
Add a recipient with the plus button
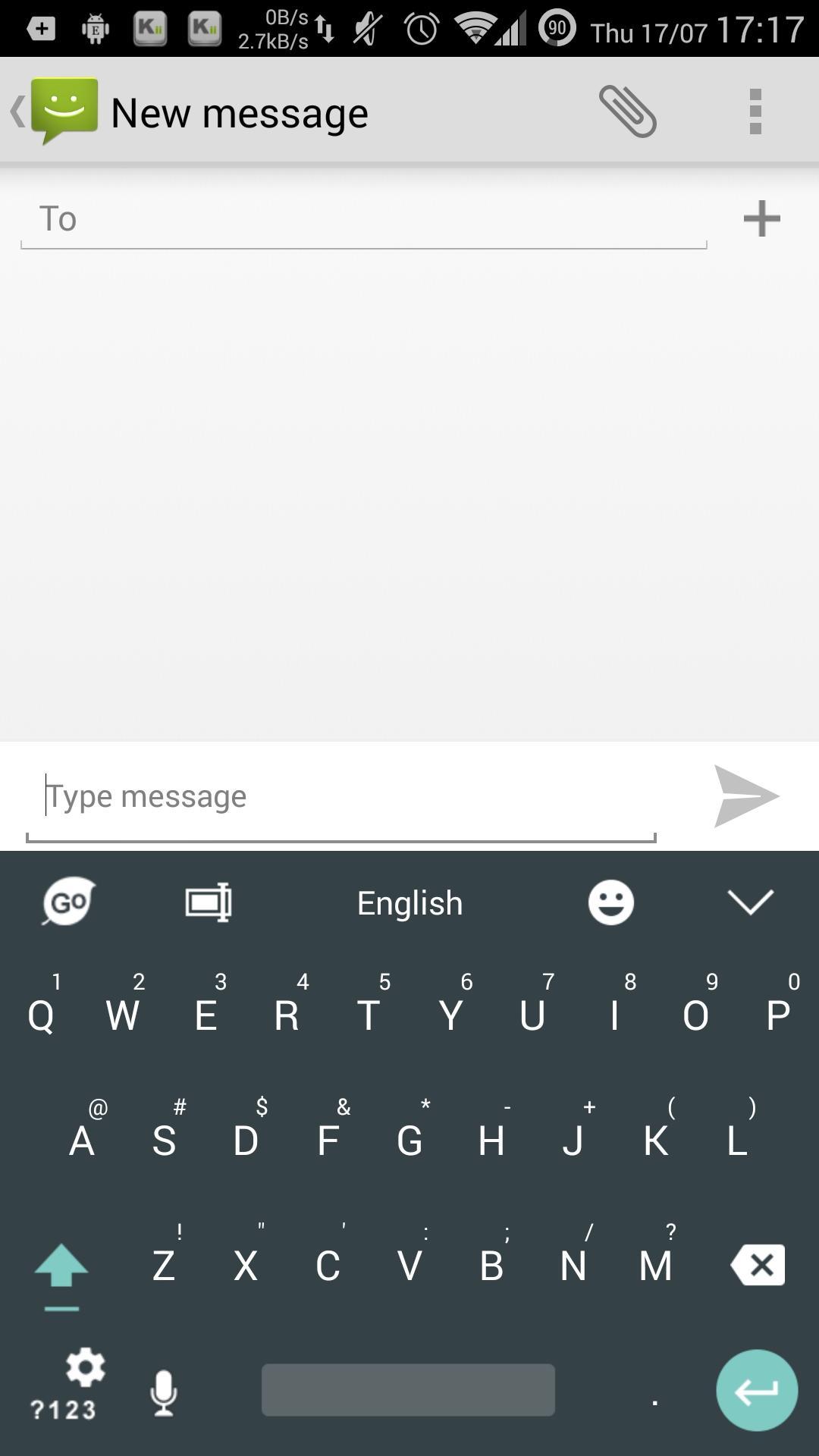[x=763, y=218]
